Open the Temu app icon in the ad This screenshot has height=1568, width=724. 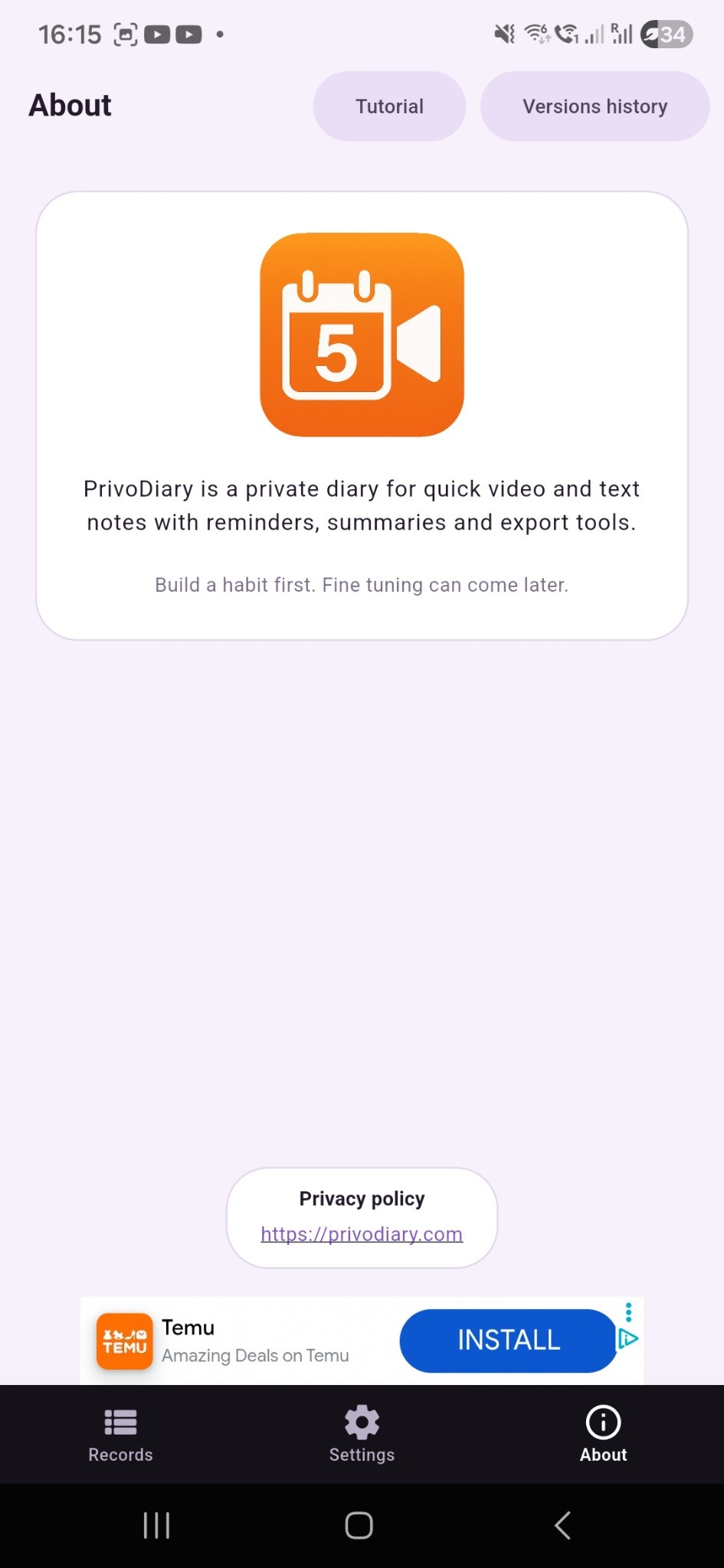(x=124, y=1341)
